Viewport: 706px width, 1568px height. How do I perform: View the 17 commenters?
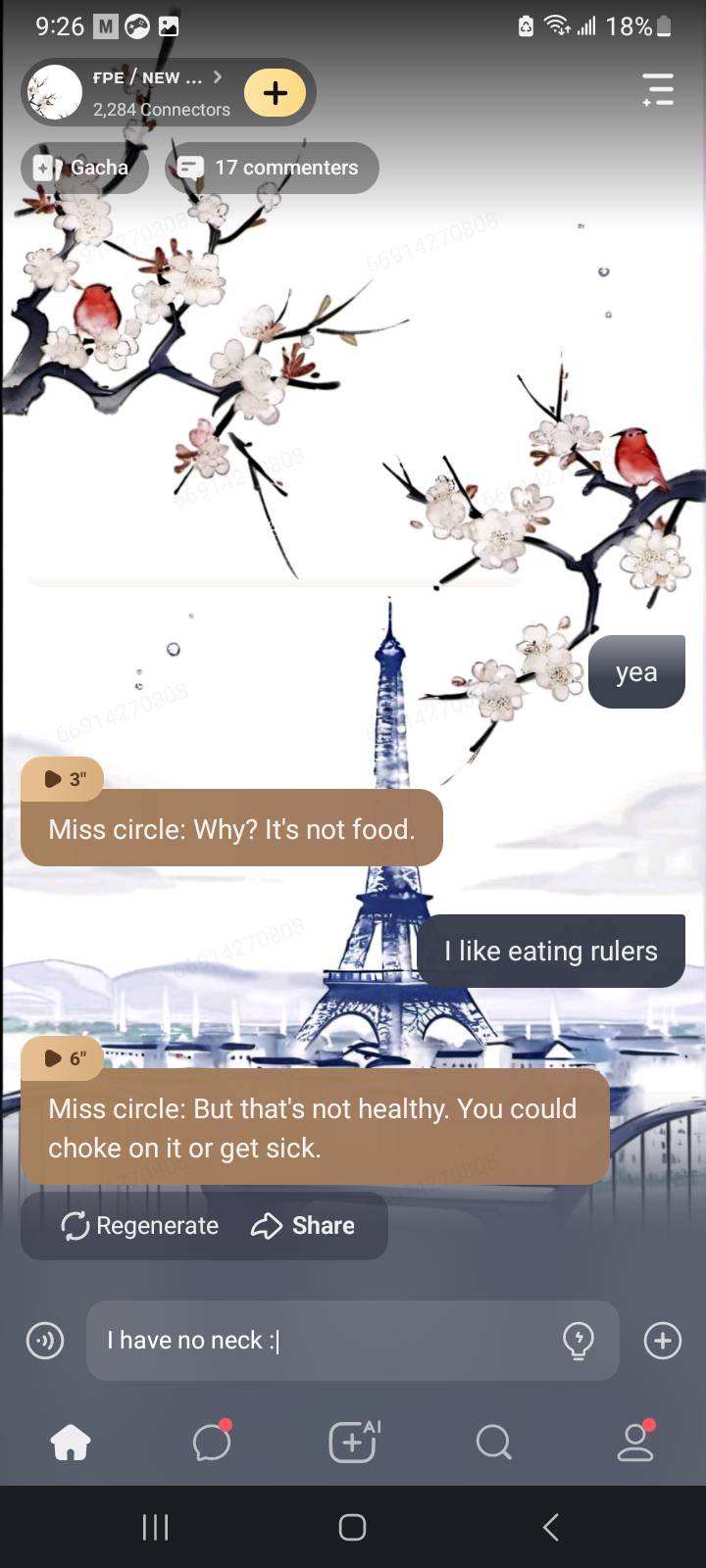272,168
